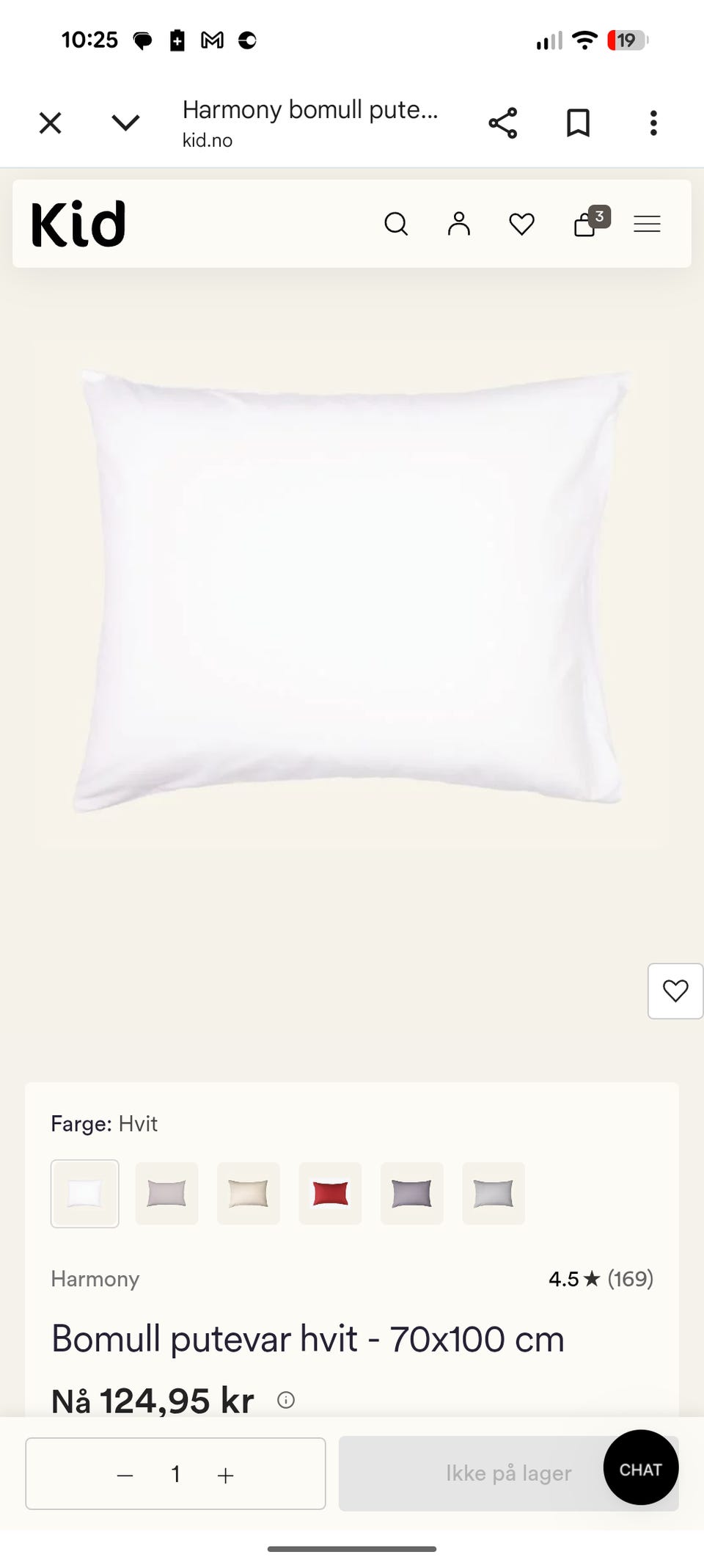Open the browser overflow menu

click(x=653, y=123)
